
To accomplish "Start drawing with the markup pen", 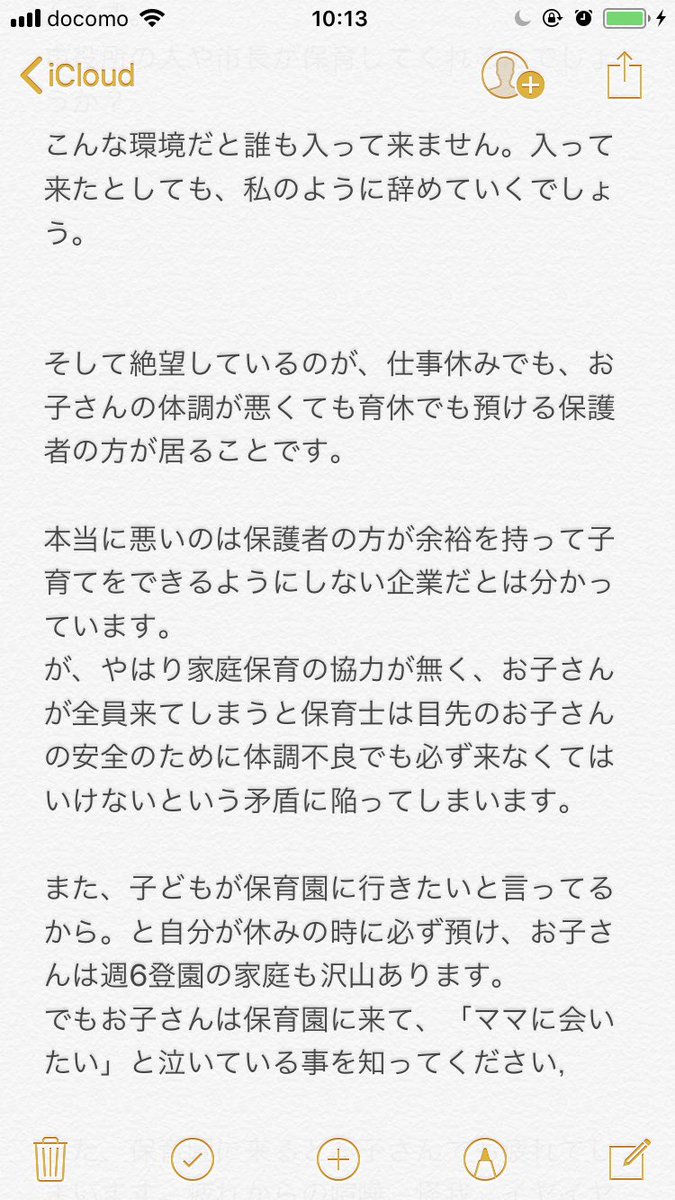I will 485,1159.
